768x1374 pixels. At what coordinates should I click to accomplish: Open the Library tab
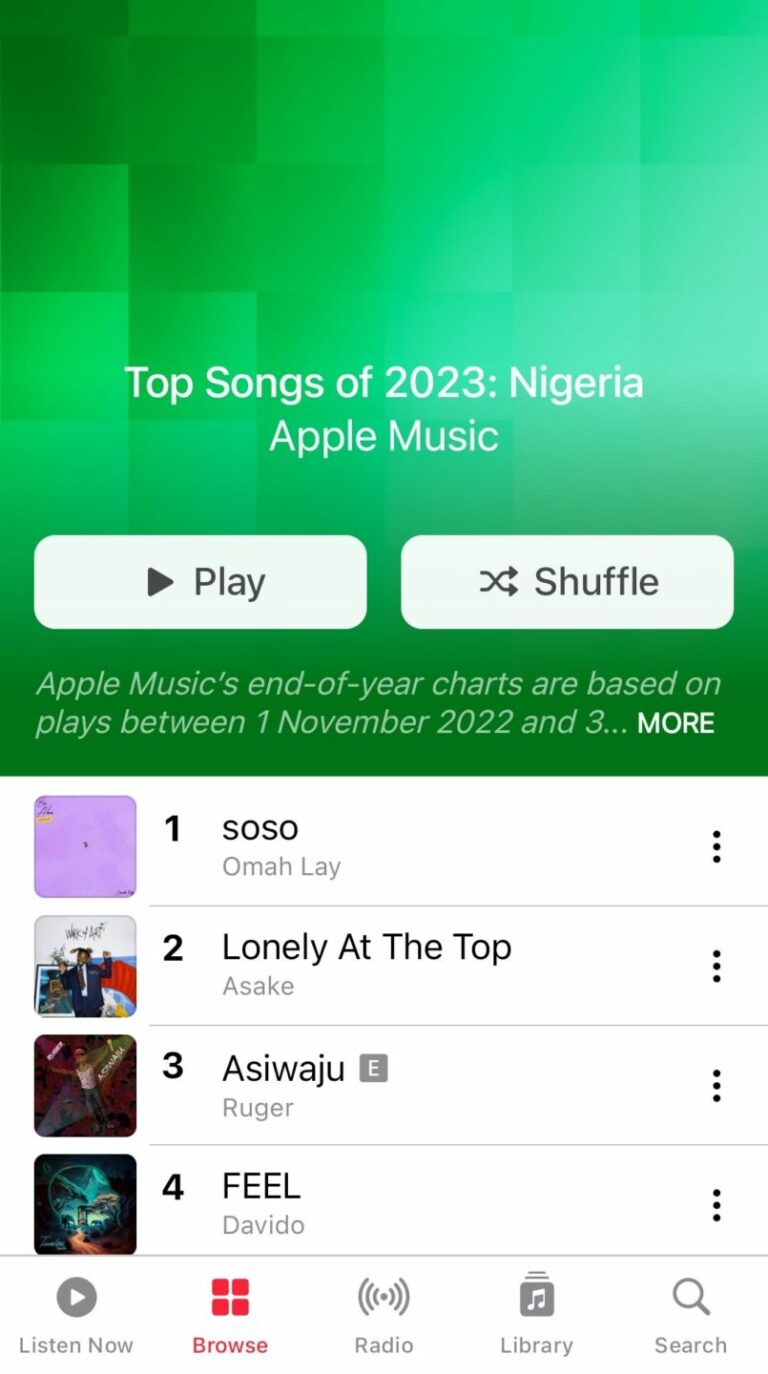pyautogui.click(x=537, y=1315)
